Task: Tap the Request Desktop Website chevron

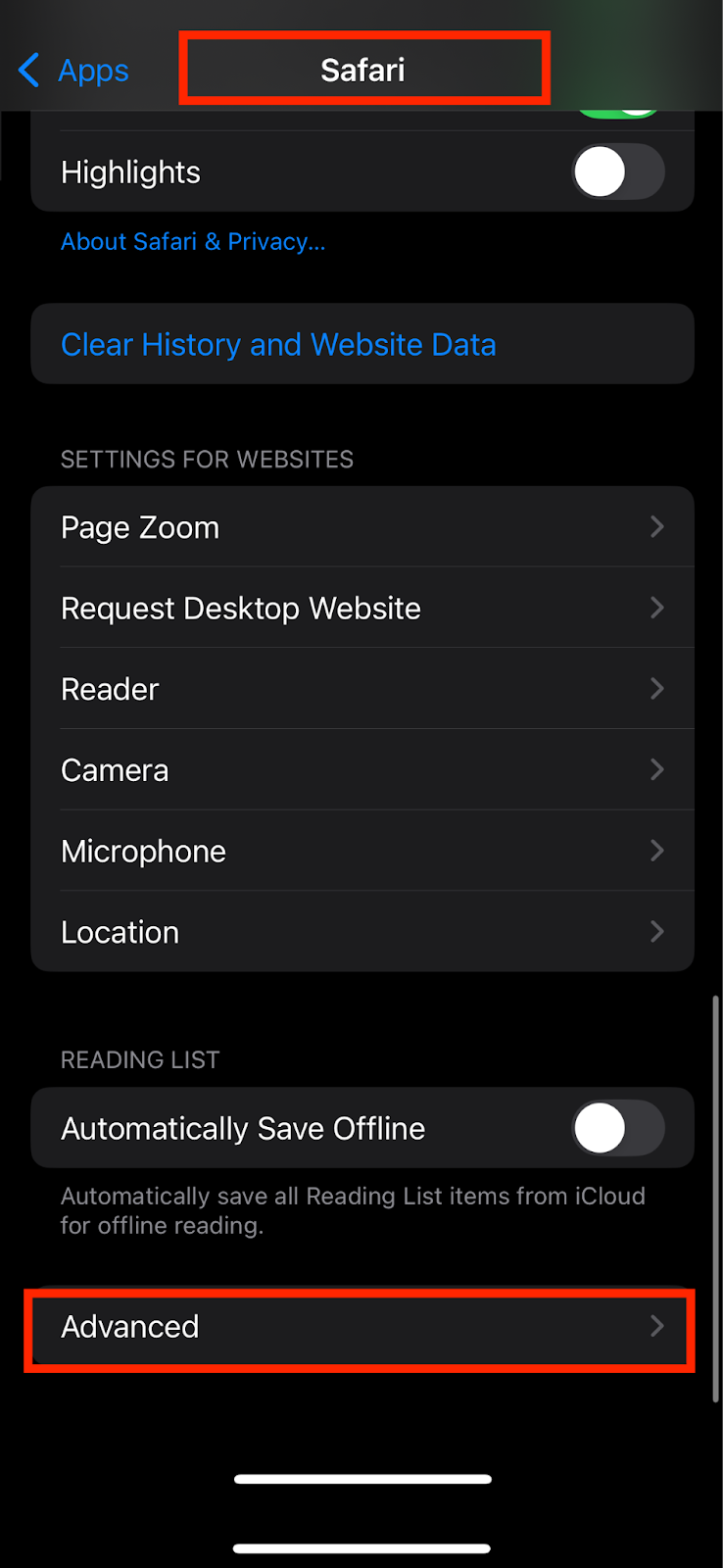Action: [x=656, y=608]
